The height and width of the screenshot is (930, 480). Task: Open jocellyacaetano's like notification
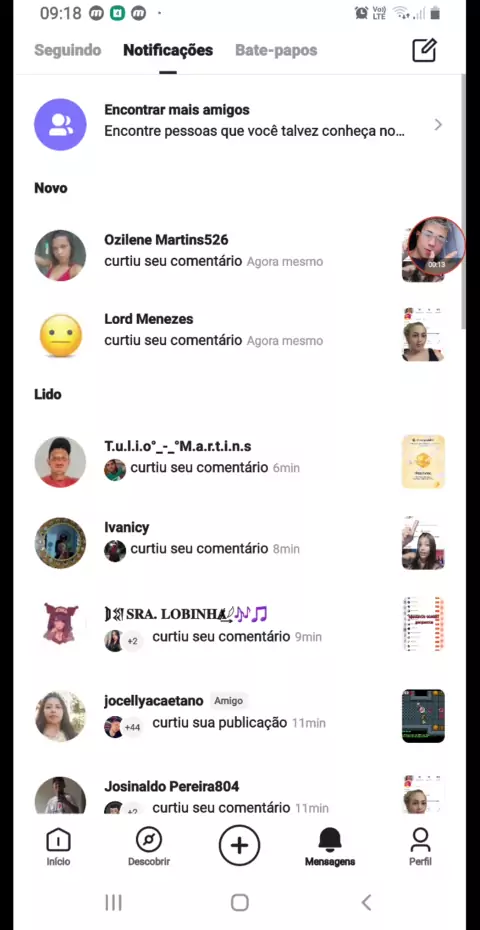[x=239, y=716]
